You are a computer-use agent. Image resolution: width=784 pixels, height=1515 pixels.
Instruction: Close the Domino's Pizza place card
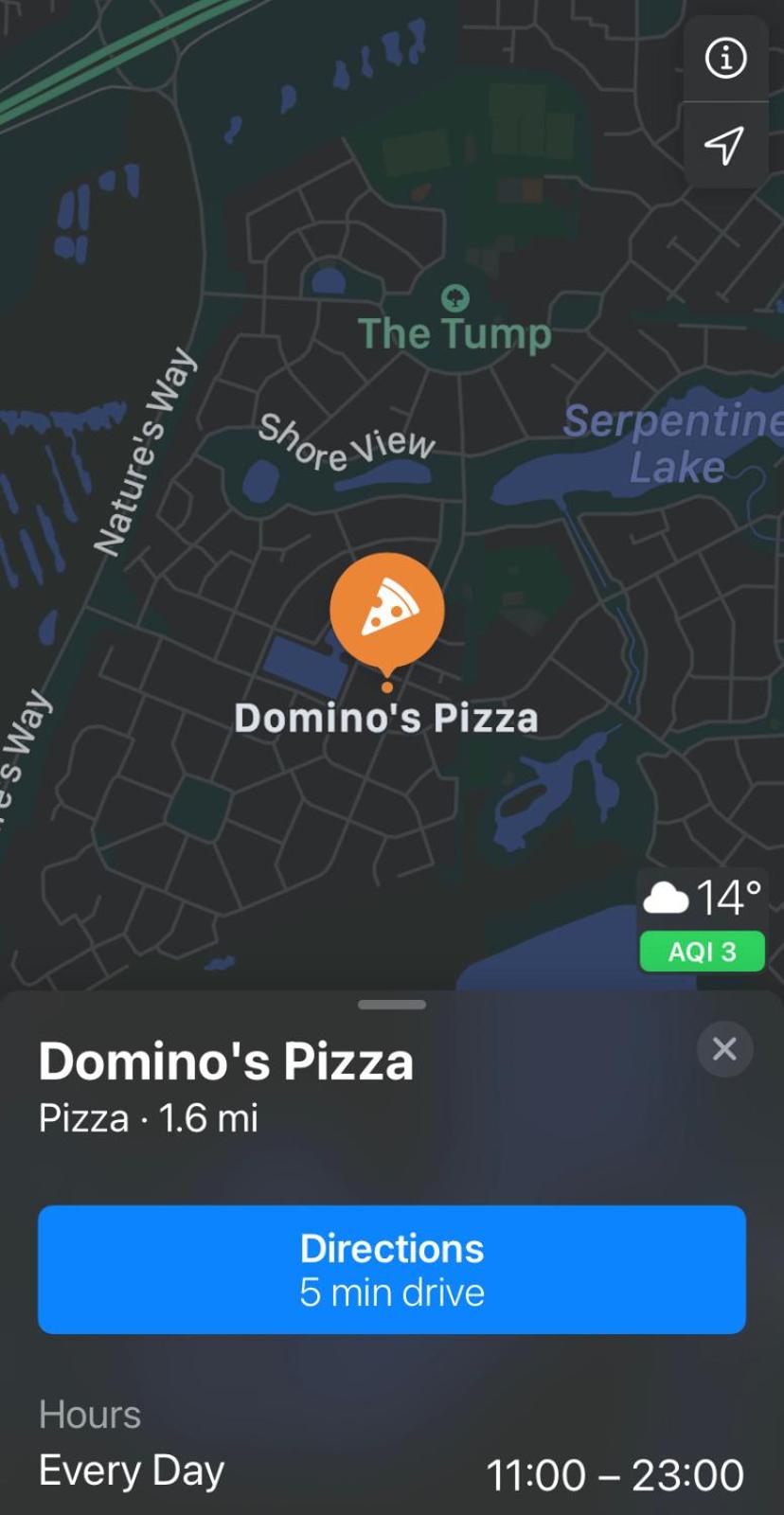724,1049
